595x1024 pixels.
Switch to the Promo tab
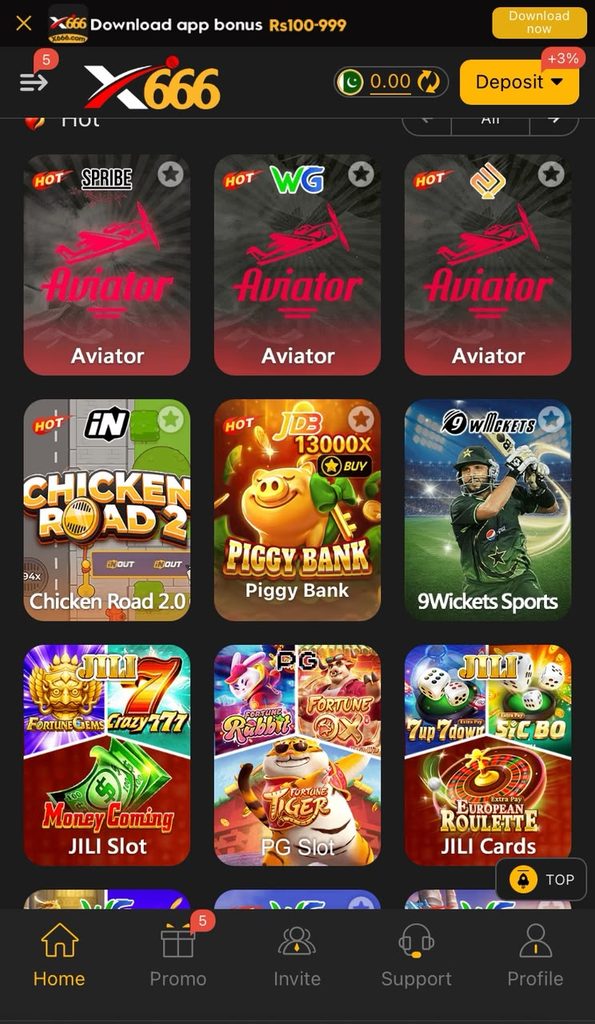pyautogui.click(x=178, y=955)
